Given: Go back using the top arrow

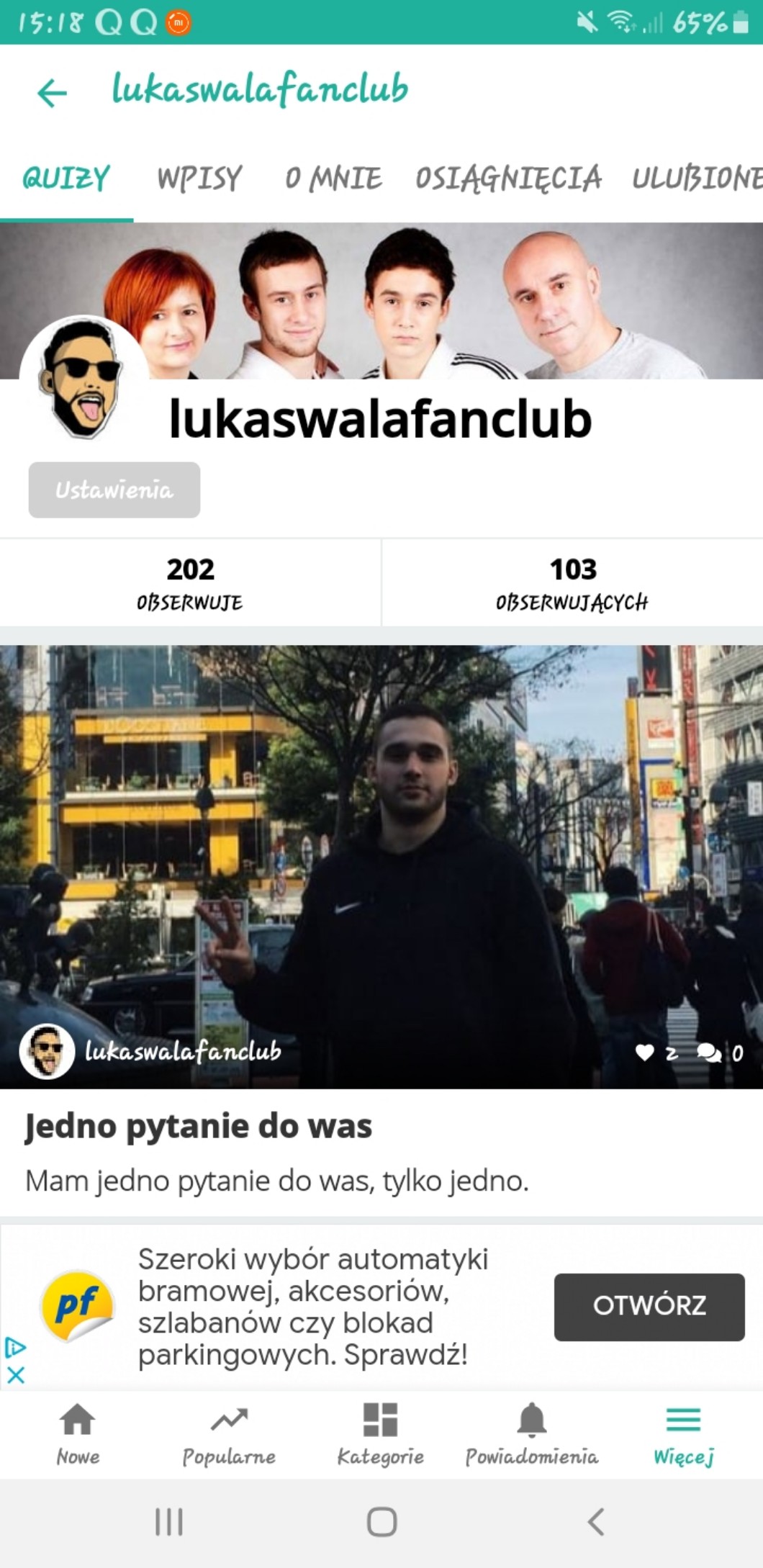Looking at the screenshot, I should [x=52, y=93].
